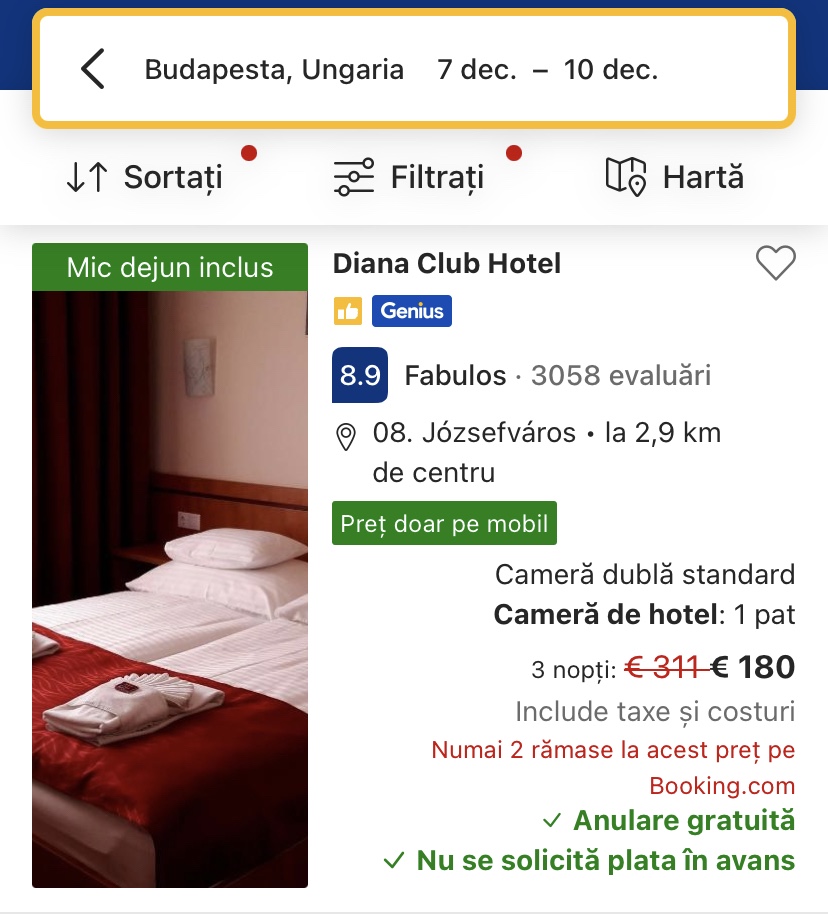Image resolution: width=828 pixels, height=915 pixels.
Task: Open the Filtrați filter options
Action: tap(409, 178)
